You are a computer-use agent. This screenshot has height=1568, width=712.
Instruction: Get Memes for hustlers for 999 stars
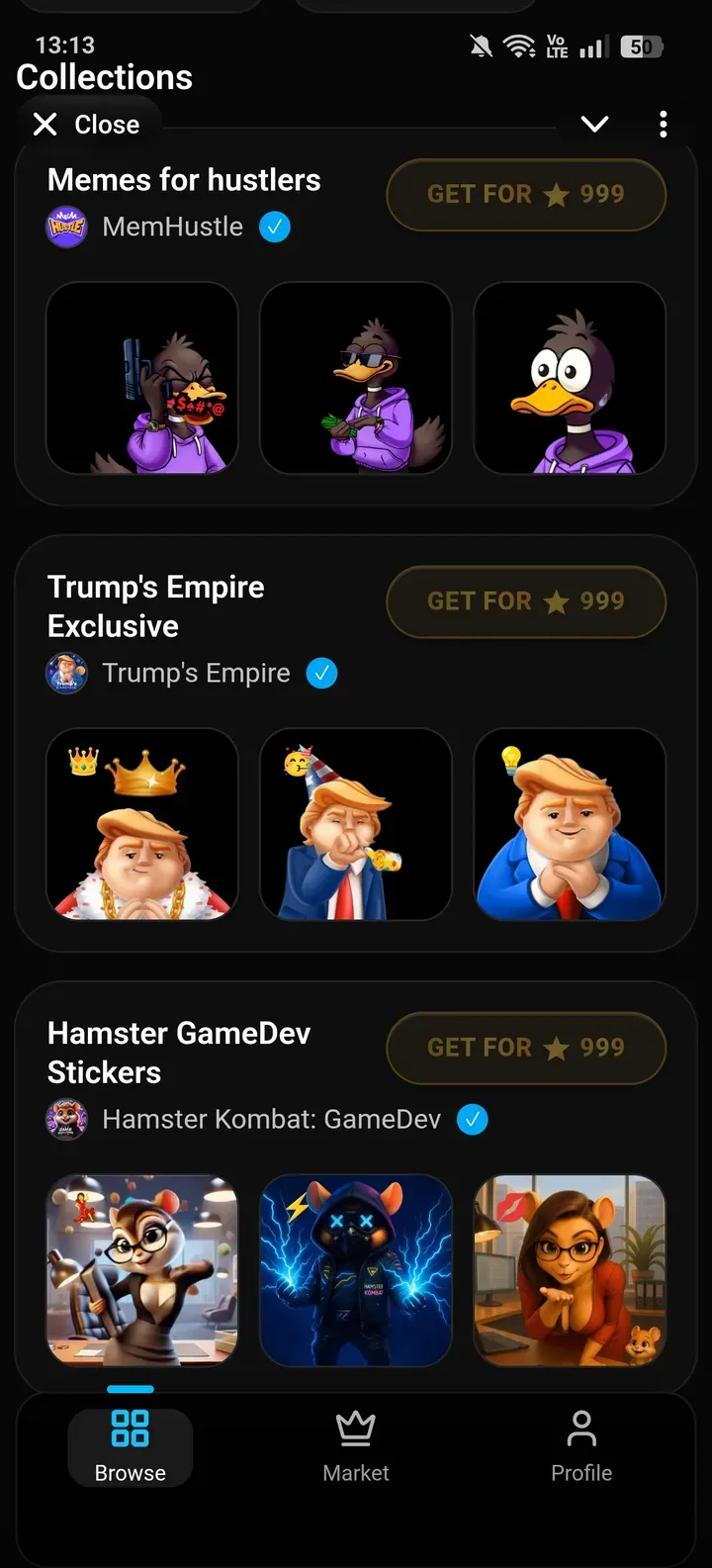coord(526,195)
